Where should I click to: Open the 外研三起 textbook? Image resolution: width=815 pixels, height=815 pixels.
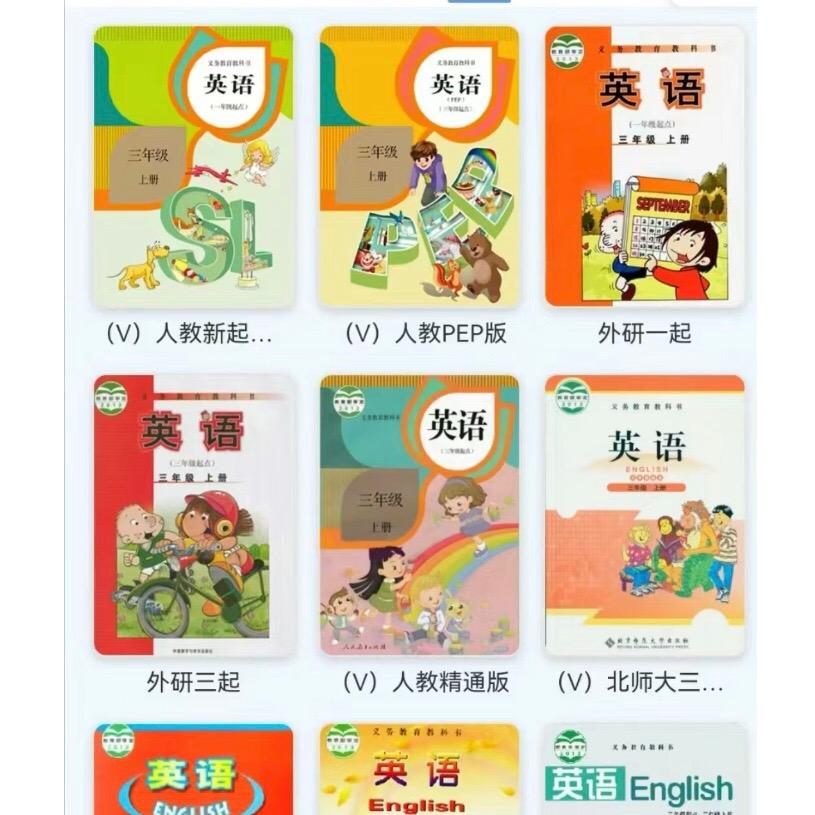(193, 515)
